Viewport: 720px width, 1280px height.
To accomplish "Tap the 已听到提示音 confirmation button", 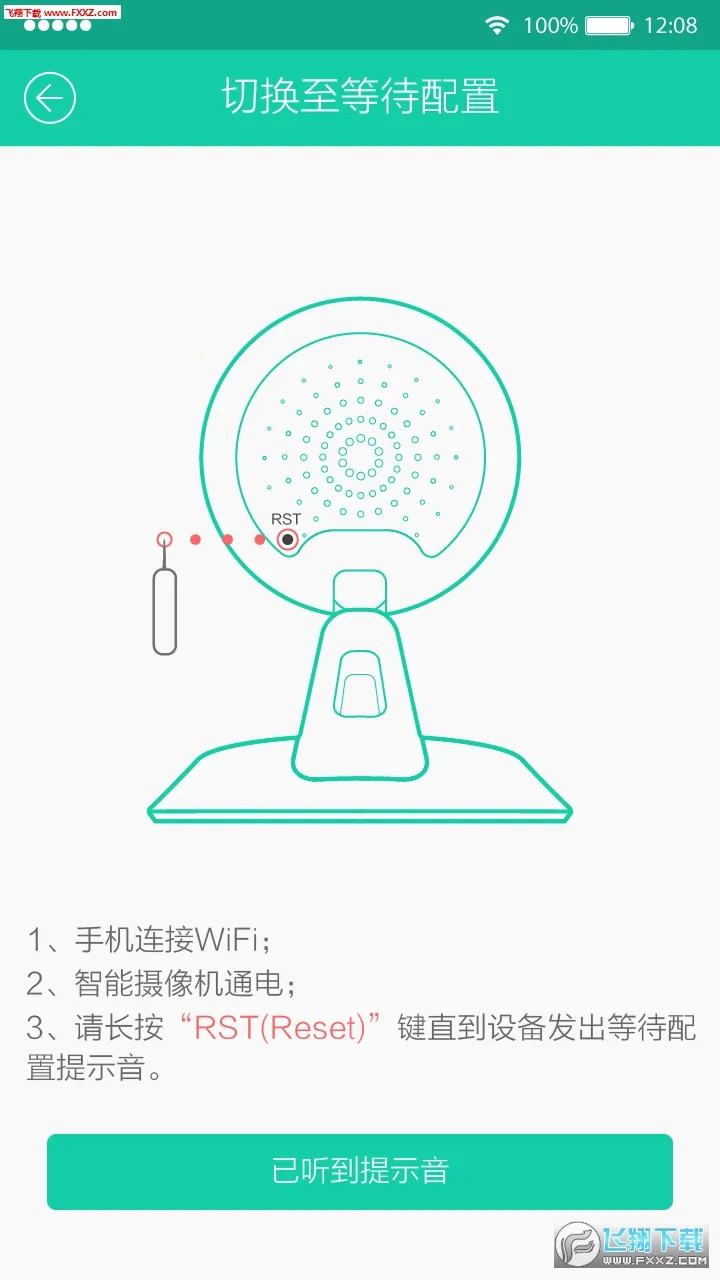I will [360, 1171].
